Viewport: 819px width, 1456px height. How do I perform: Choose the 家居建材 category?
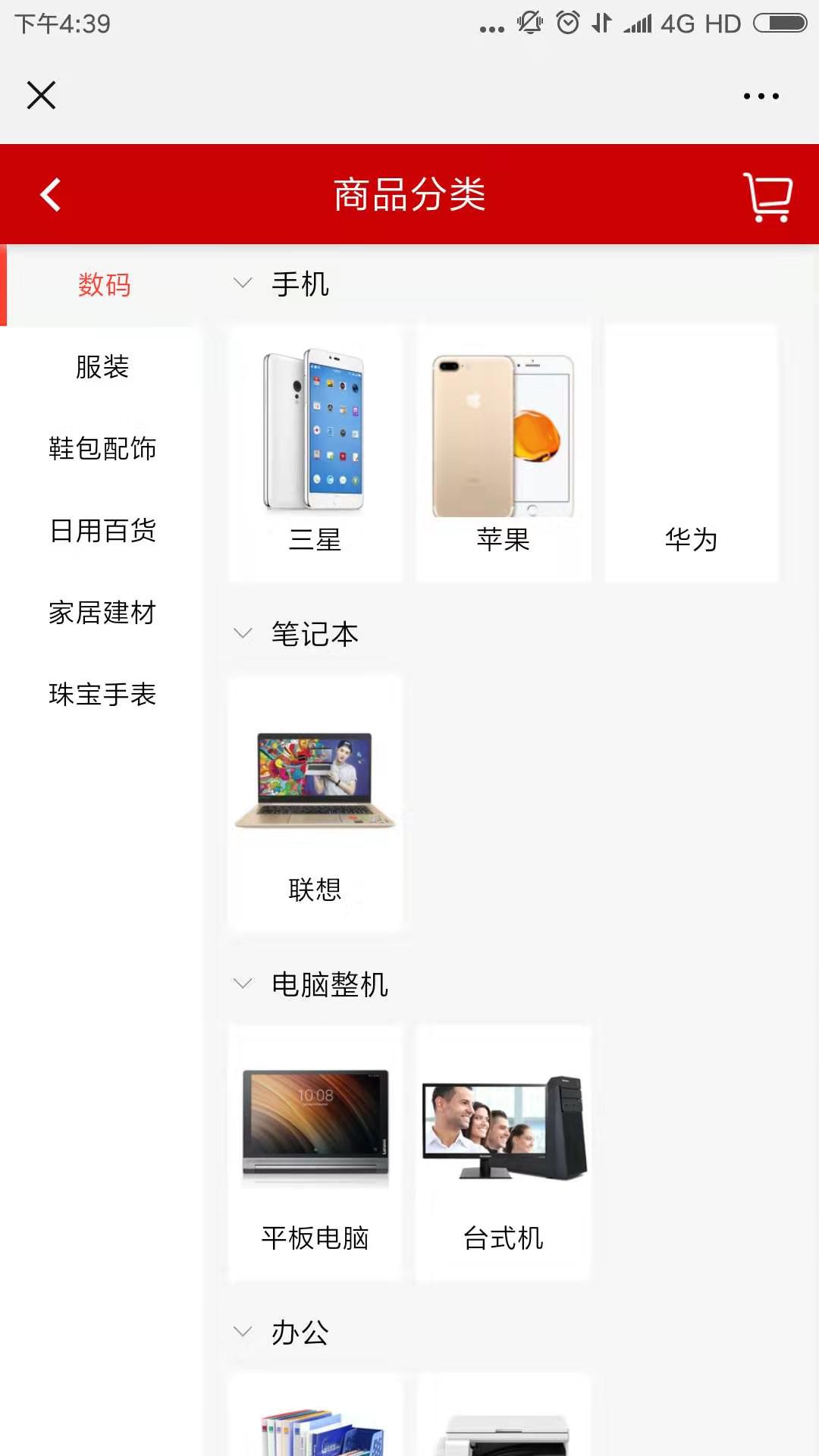[102, 613]
